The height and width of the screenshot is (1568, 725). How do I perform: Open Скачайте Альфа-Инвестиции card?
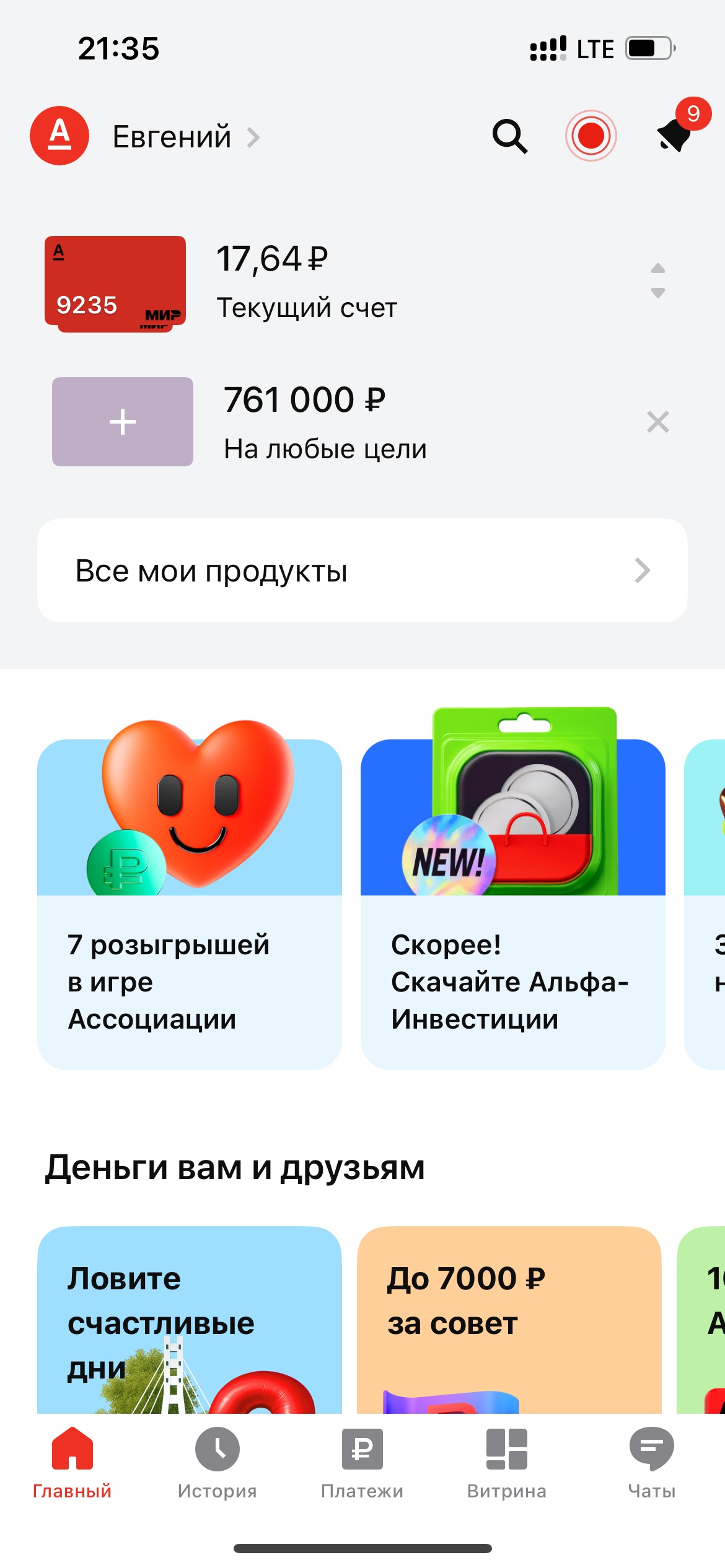coord(512,904)
